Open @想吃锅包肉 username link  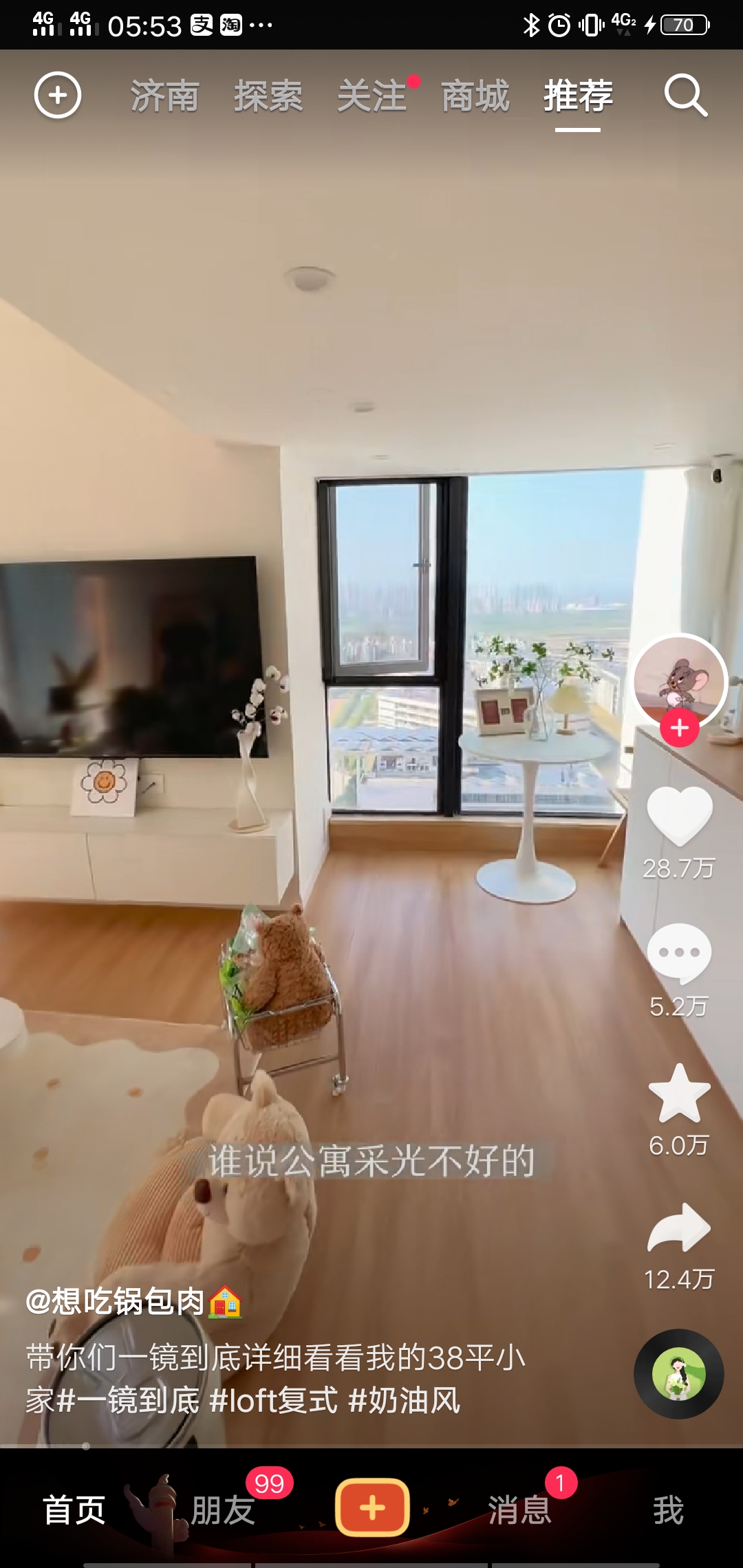pyautogui.click(x=116, y=1302)
